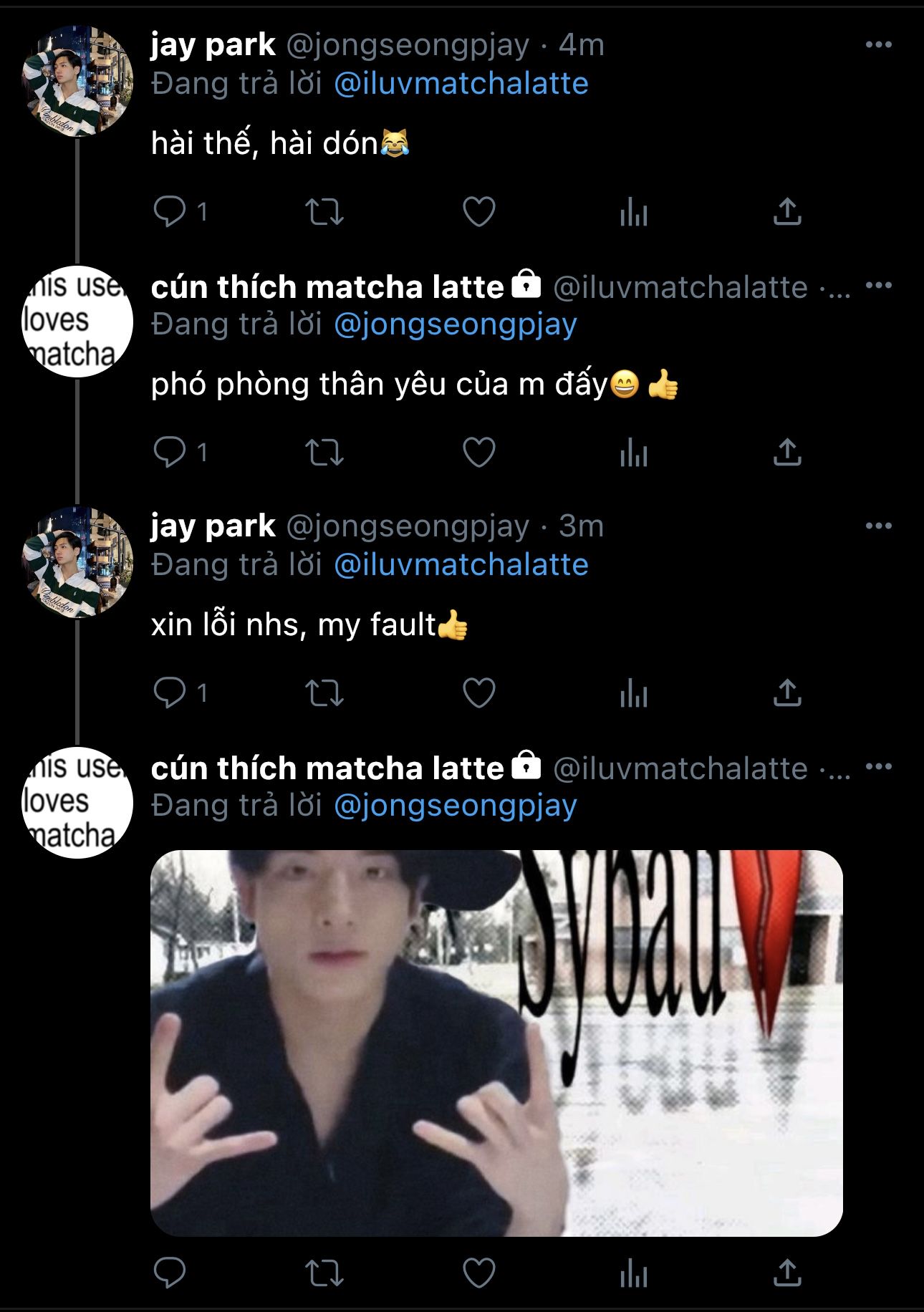Open @jongseongpjay mention in "phó phòng" reply

pyautogui.click(x=456, y=325)
